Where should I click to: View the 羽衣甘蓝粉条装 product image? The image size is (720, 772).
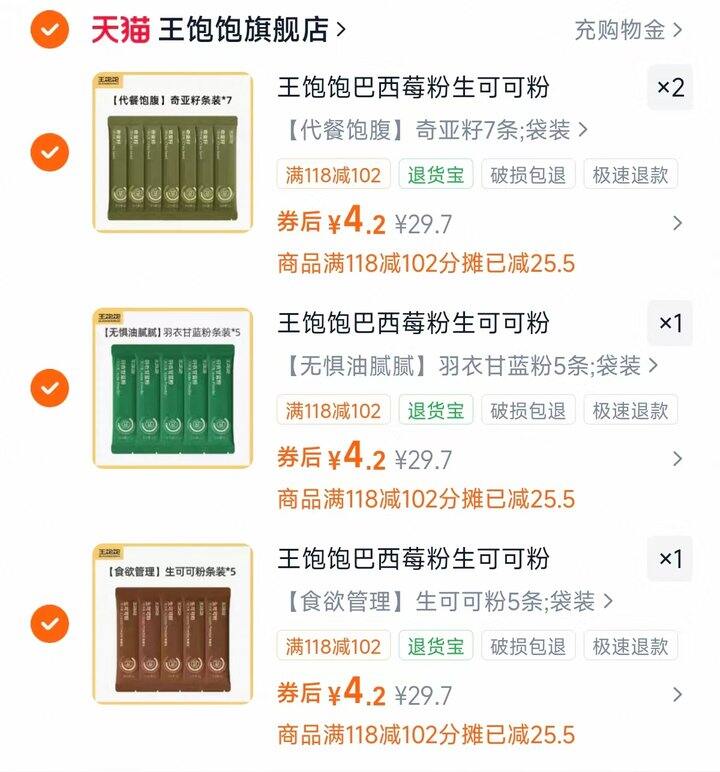pos(173,388)
